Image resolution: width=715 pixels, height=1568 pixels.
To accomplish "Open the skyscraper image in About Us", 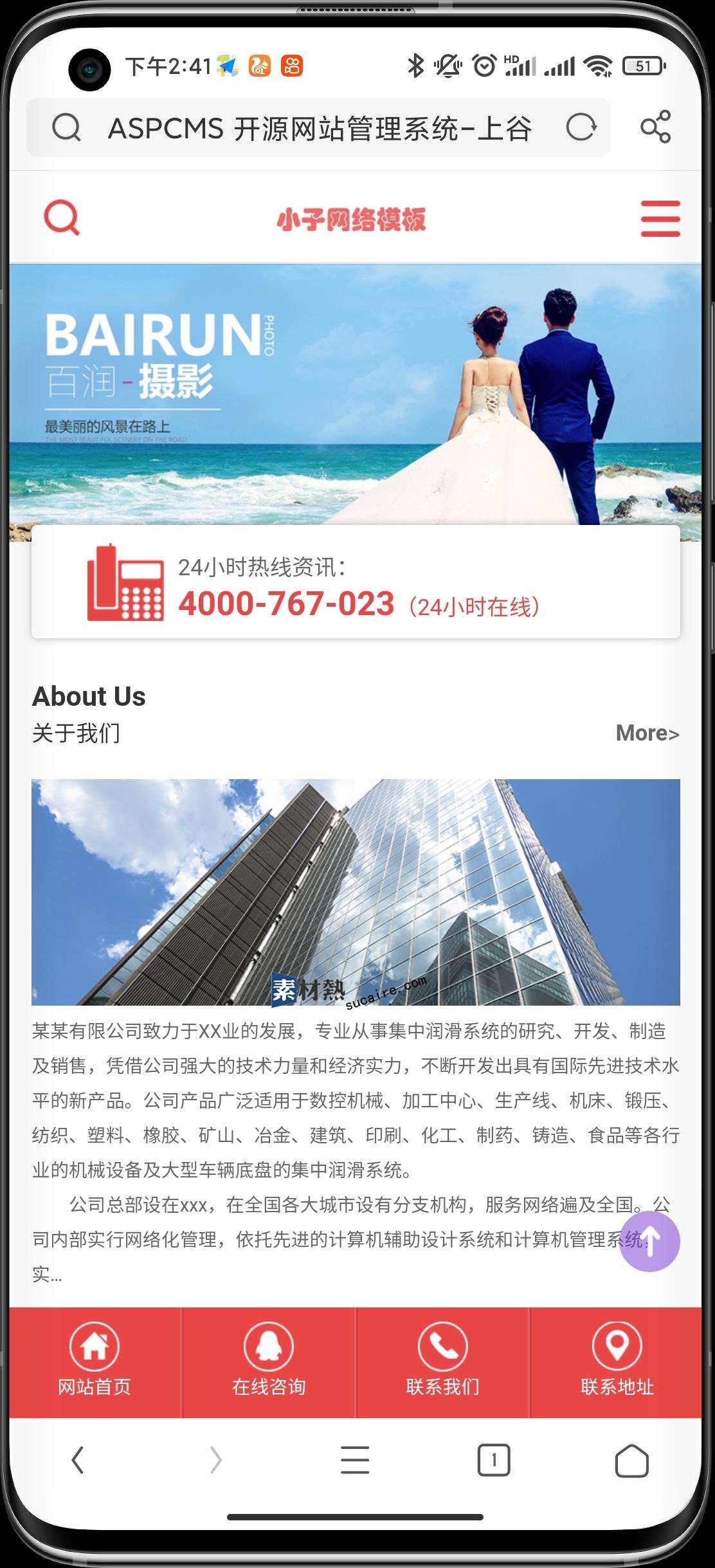I will point(356,892).
